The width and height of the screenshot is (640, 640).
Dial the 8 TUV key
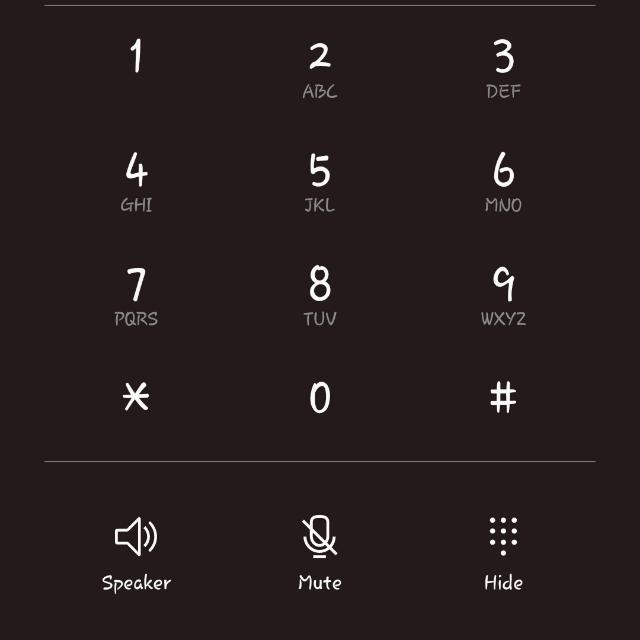320,296
